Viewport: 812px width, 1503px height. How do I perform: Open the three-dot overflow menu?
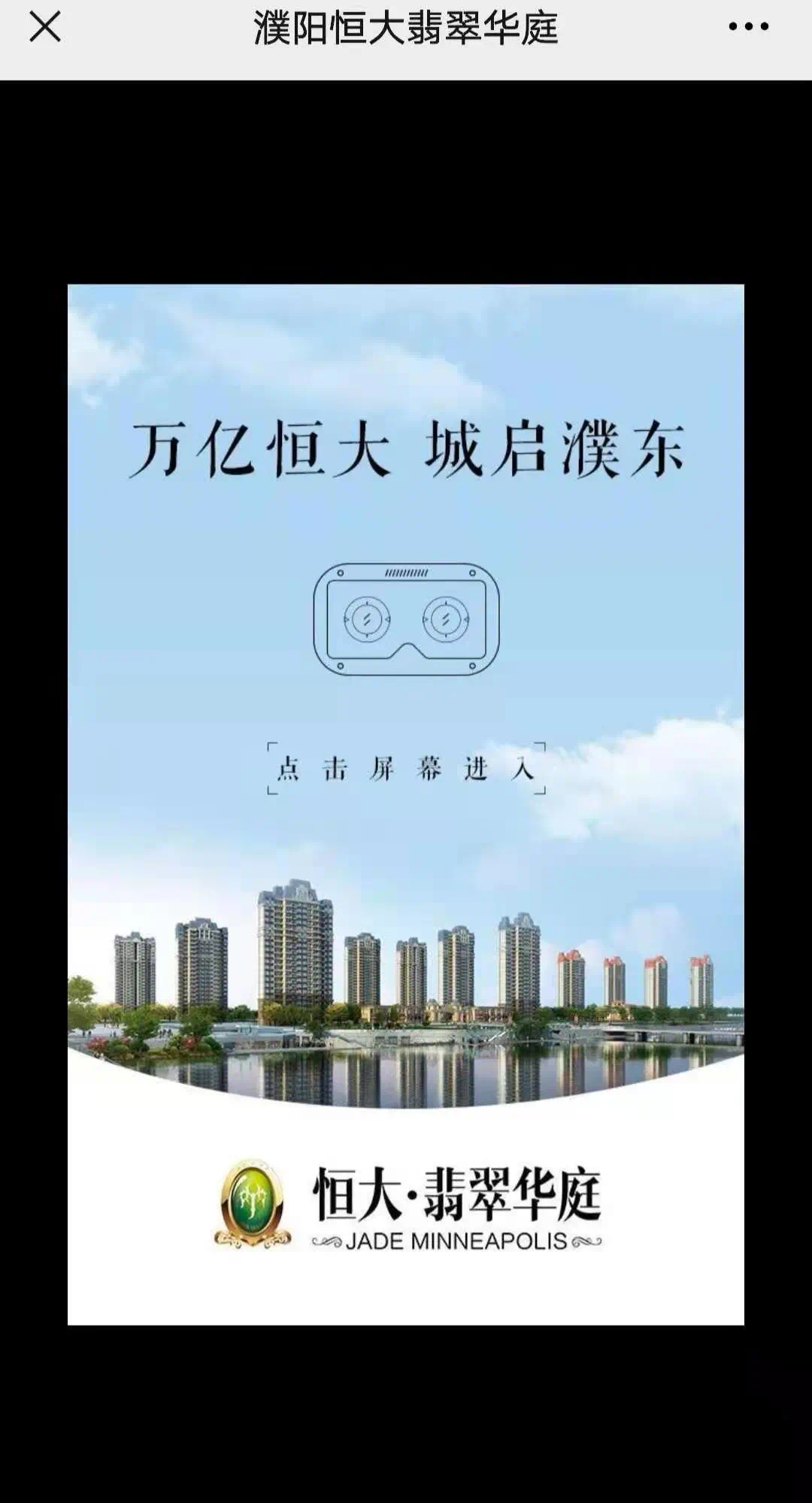pyautogui.click(x=748, y=28)
